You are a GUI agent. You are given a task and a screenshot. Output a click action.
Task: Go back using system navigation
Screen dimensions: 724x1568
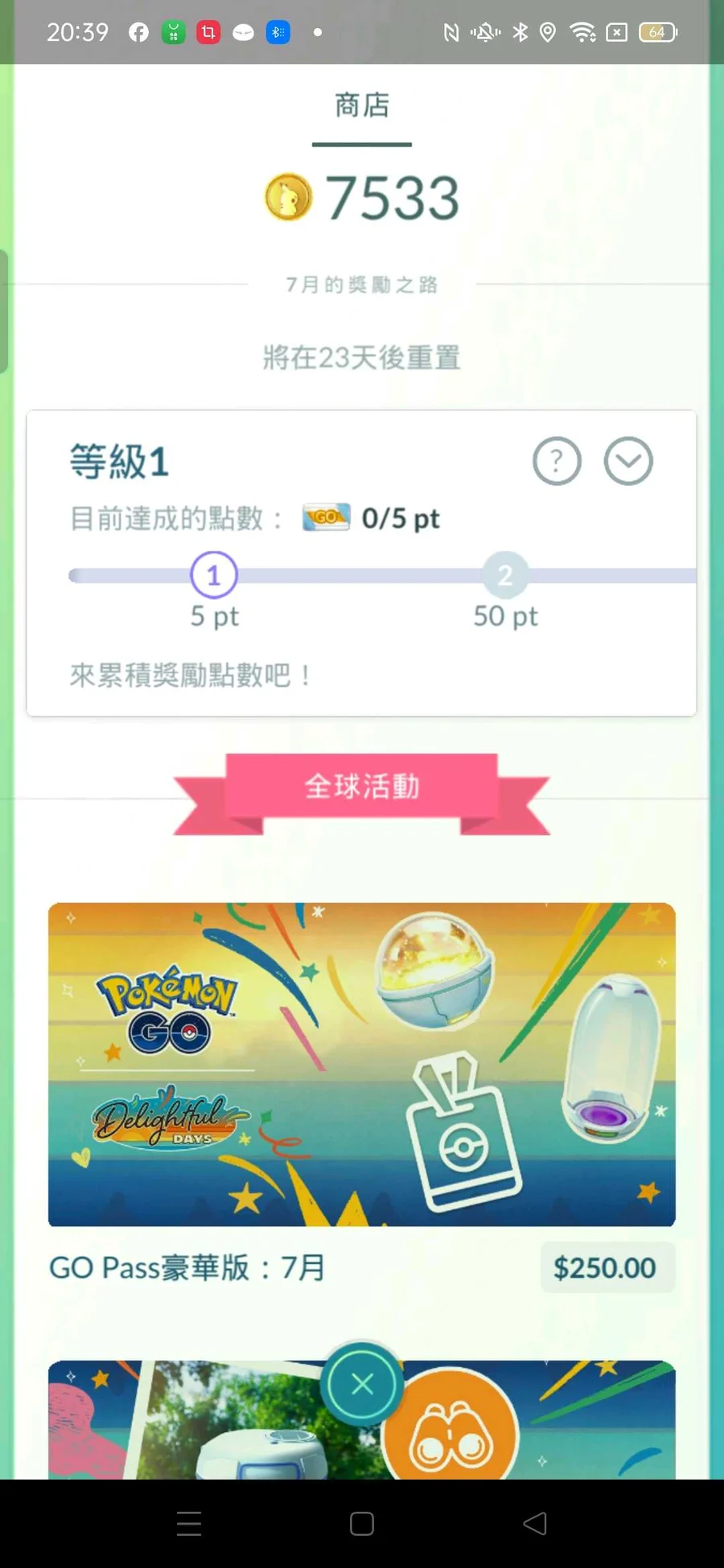(x=535, y=1523)
